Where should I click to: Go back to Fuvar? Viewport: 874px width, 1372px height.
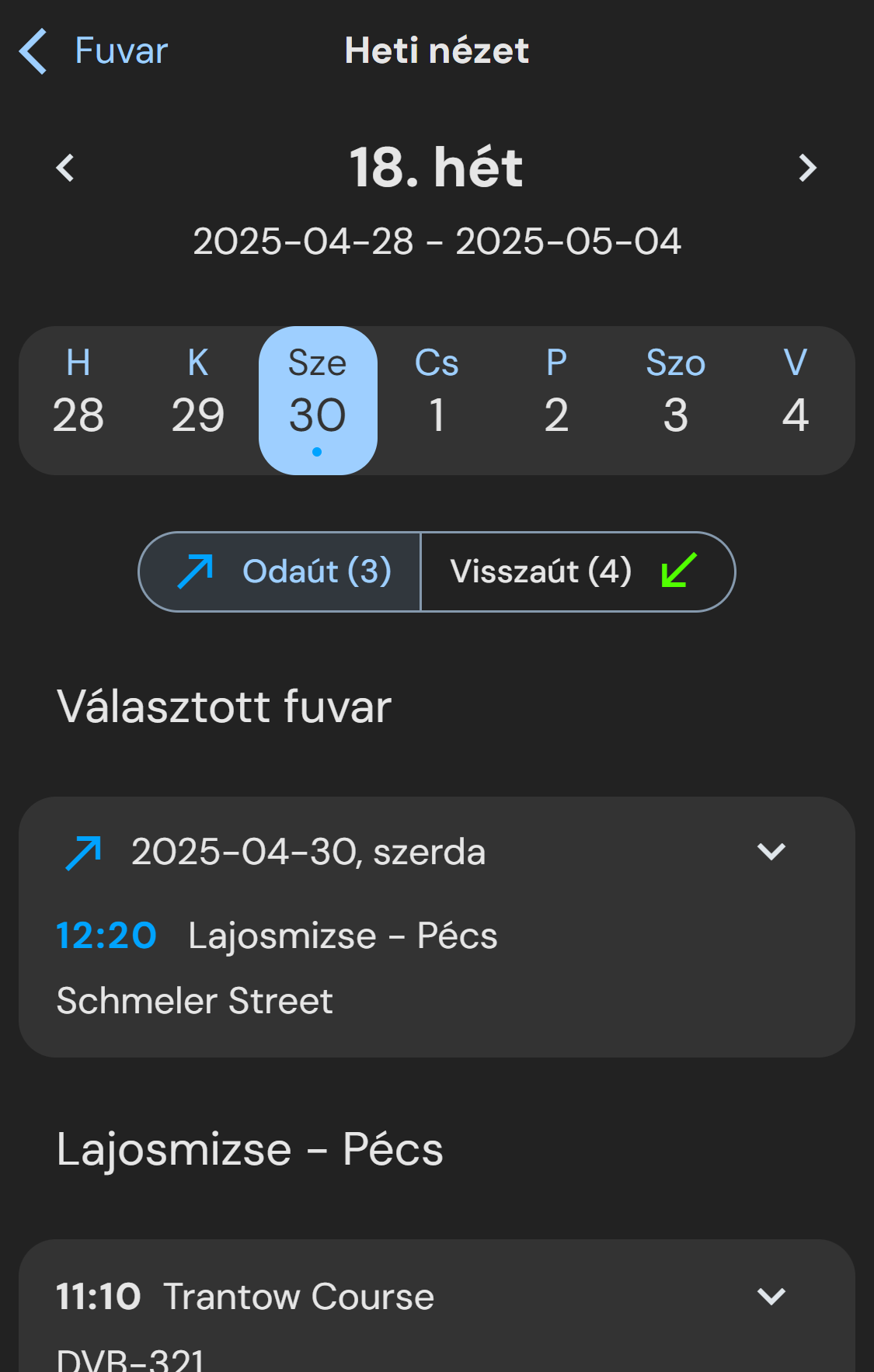[95, 51]
